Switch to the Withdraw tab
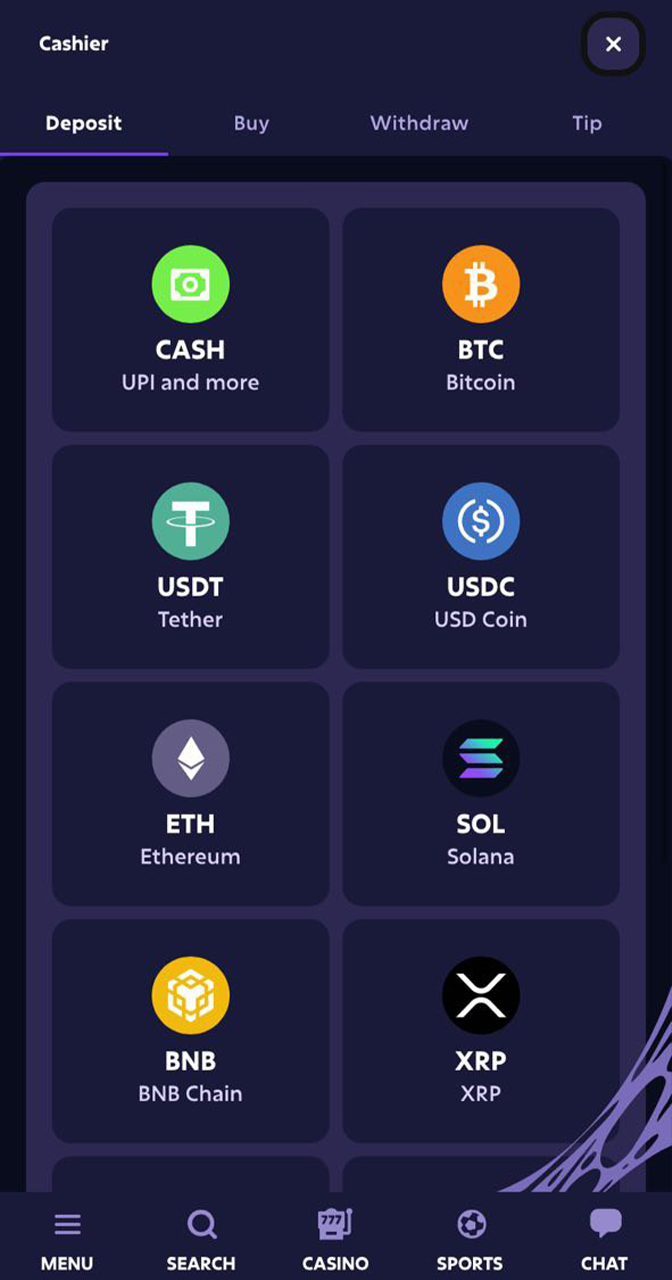This screenshot has height=1280, width=672. tap(419, 124)
